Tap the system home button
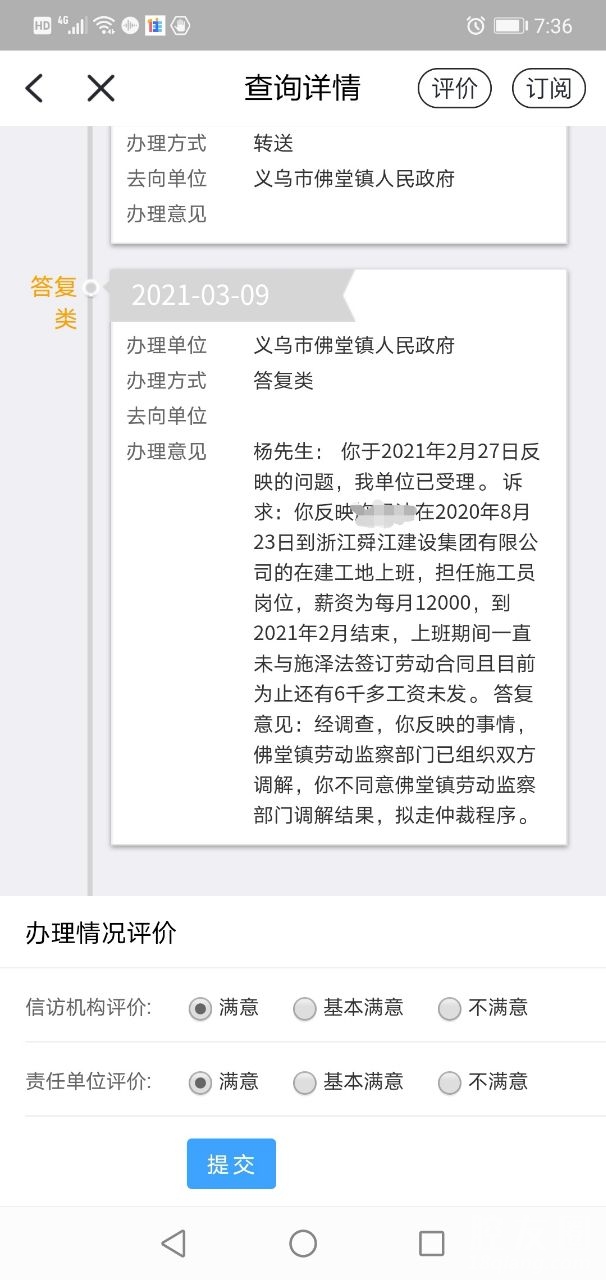 [x=303, y=1243]
